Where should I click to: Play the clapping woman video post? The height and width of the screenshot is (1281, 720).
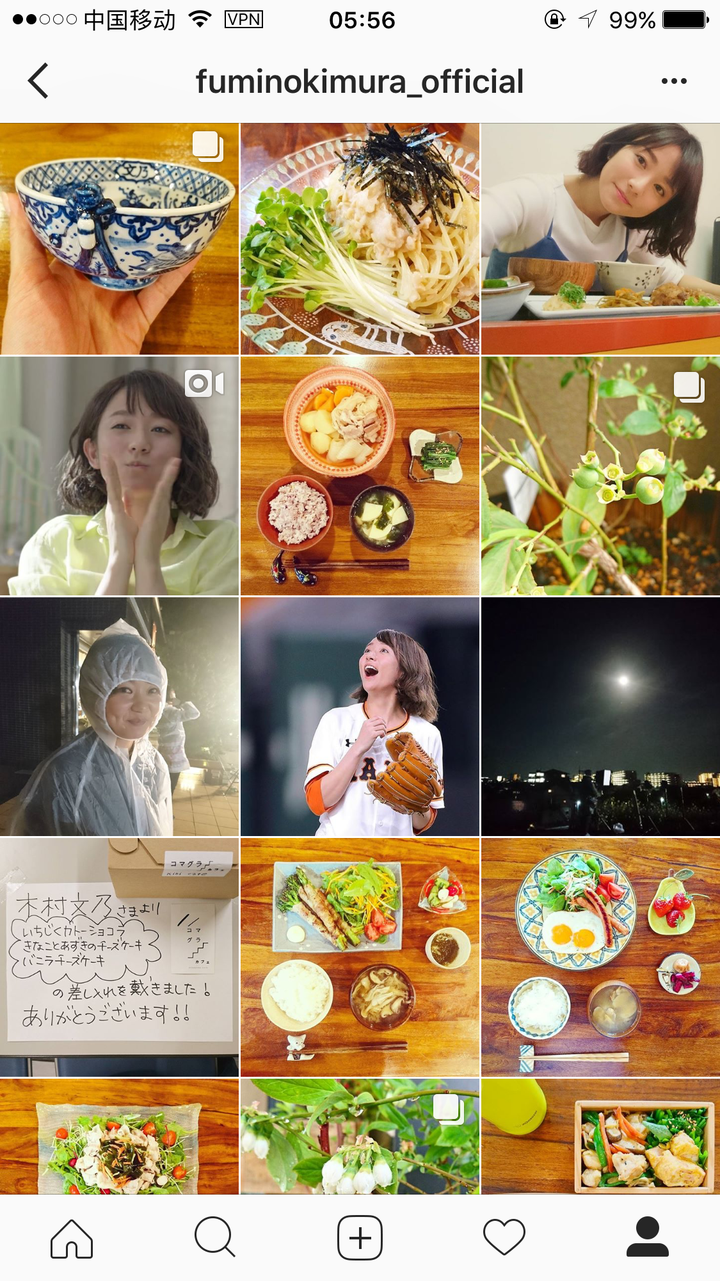(x=119, y=477)
